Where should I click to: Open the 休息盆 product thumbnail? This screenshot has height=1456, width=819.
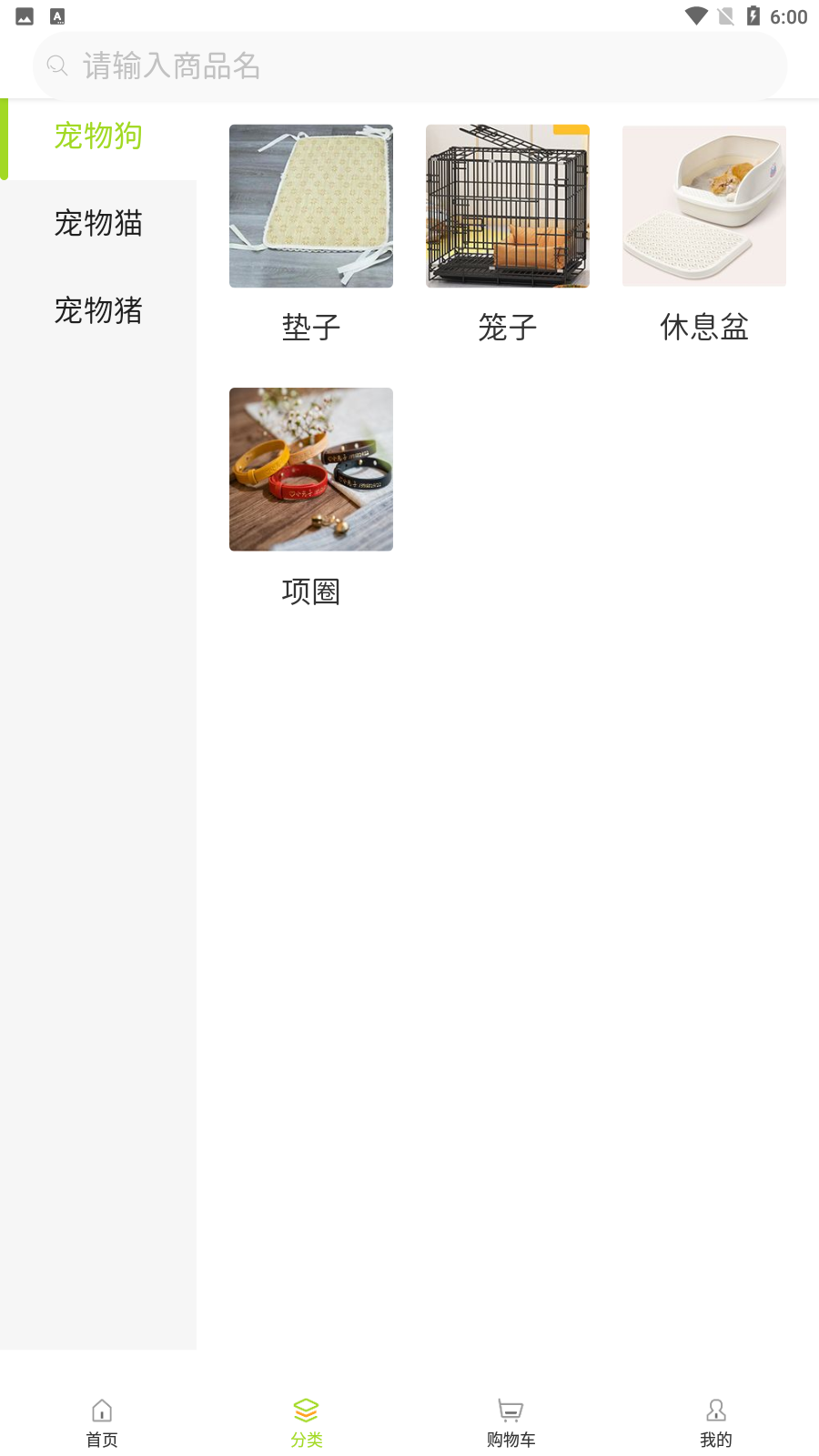(703, 206)
